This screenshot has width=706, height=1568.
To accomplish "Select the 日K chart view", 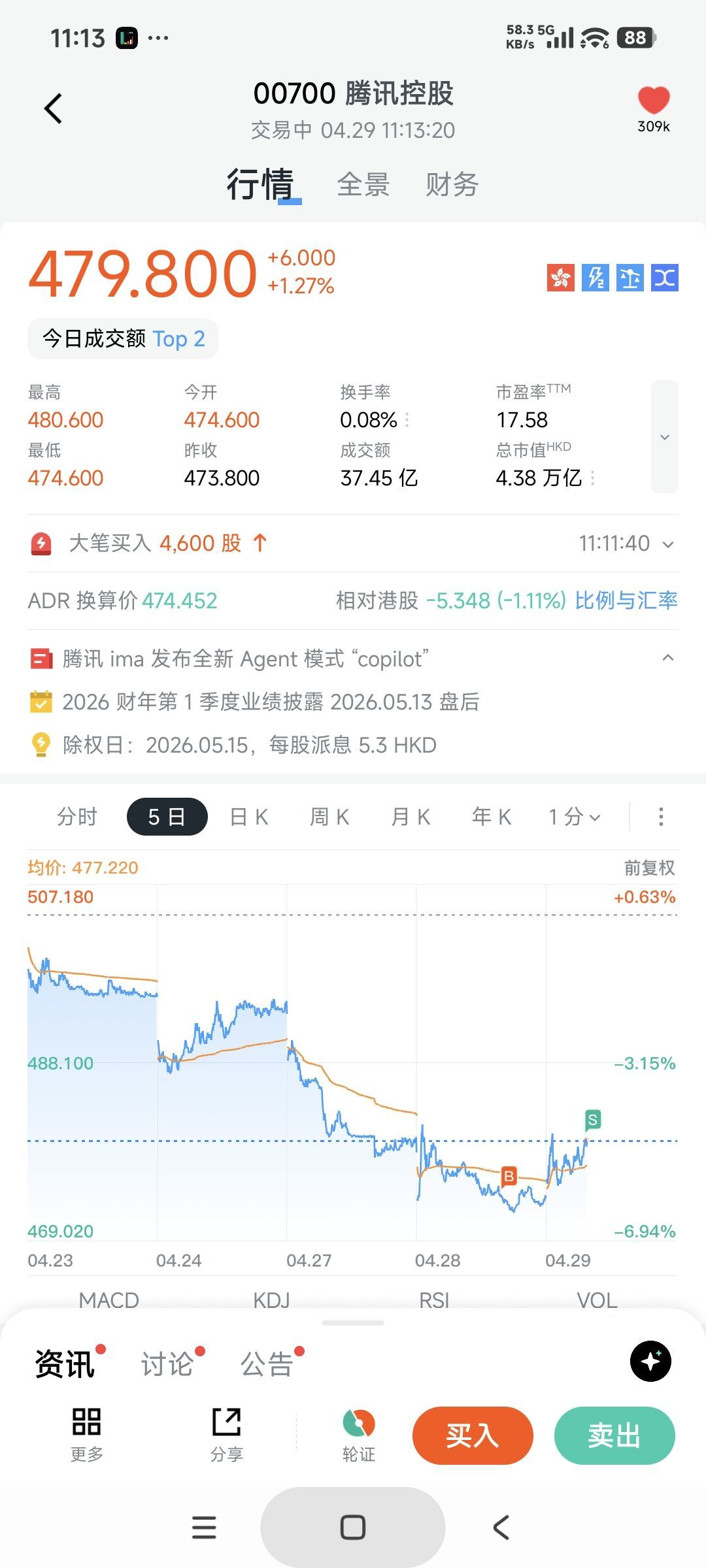I will [x=249, y=817].
